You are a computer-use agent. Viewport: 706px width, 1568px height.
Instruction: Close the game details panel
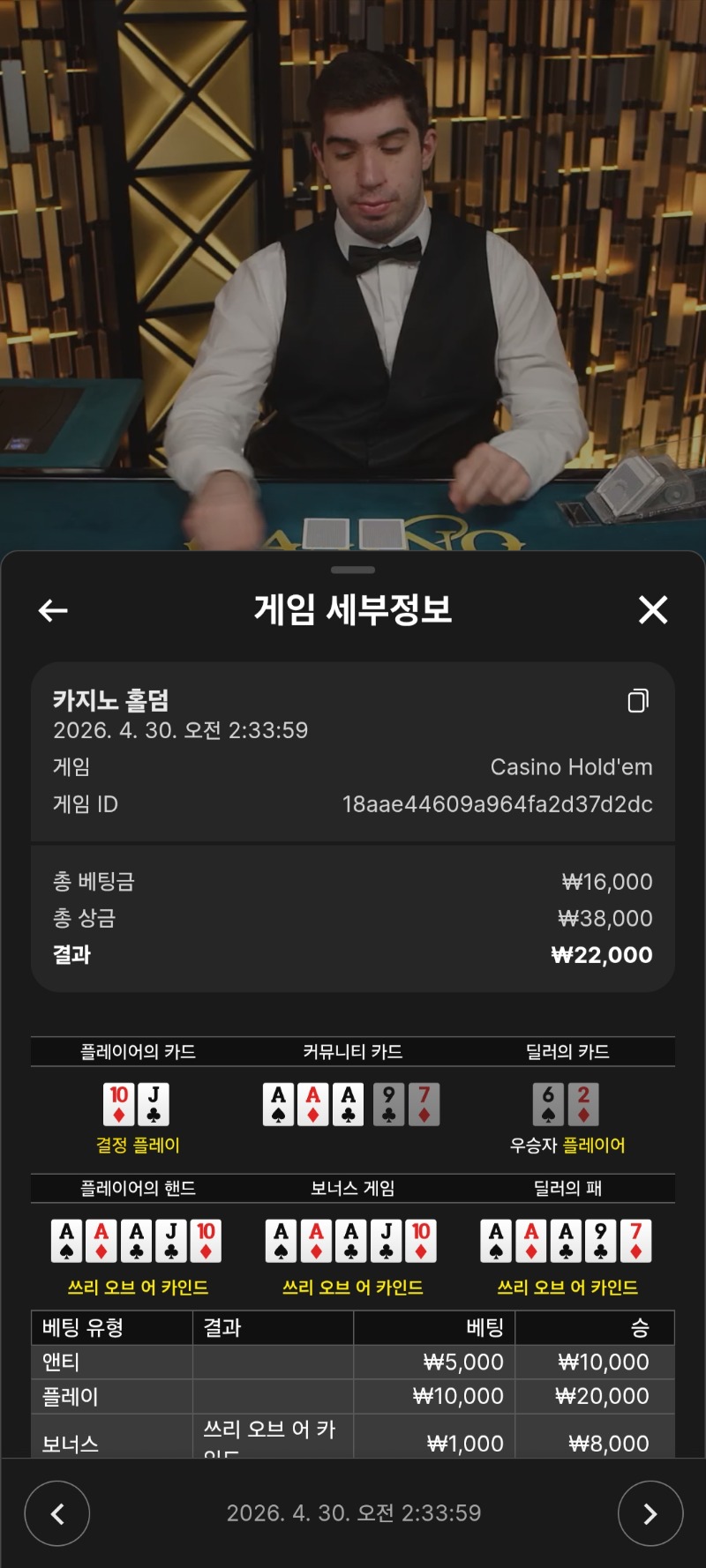pos(652,609)
